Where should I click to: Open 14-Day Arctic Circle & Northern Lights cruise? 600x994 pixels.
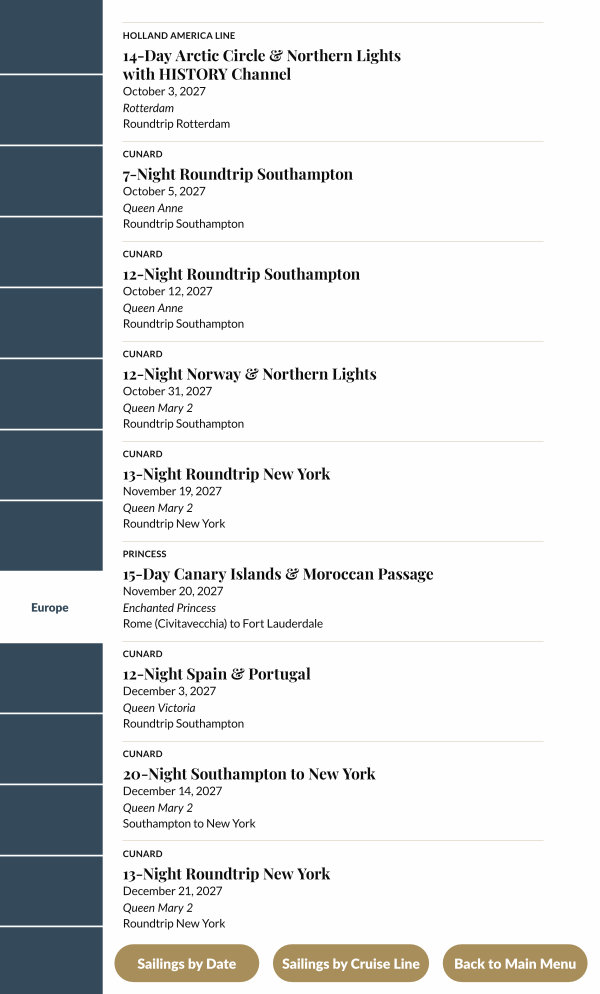[261, 65]
